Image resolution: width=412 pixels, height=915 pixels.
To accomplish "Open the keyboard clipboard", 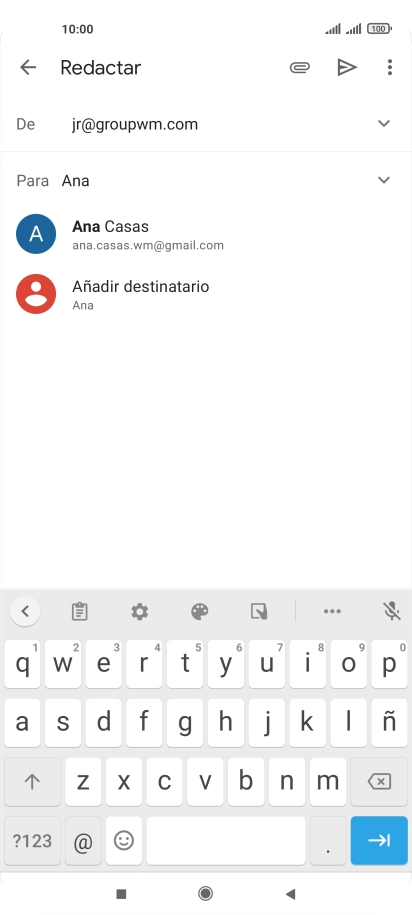I will point(79,612).
